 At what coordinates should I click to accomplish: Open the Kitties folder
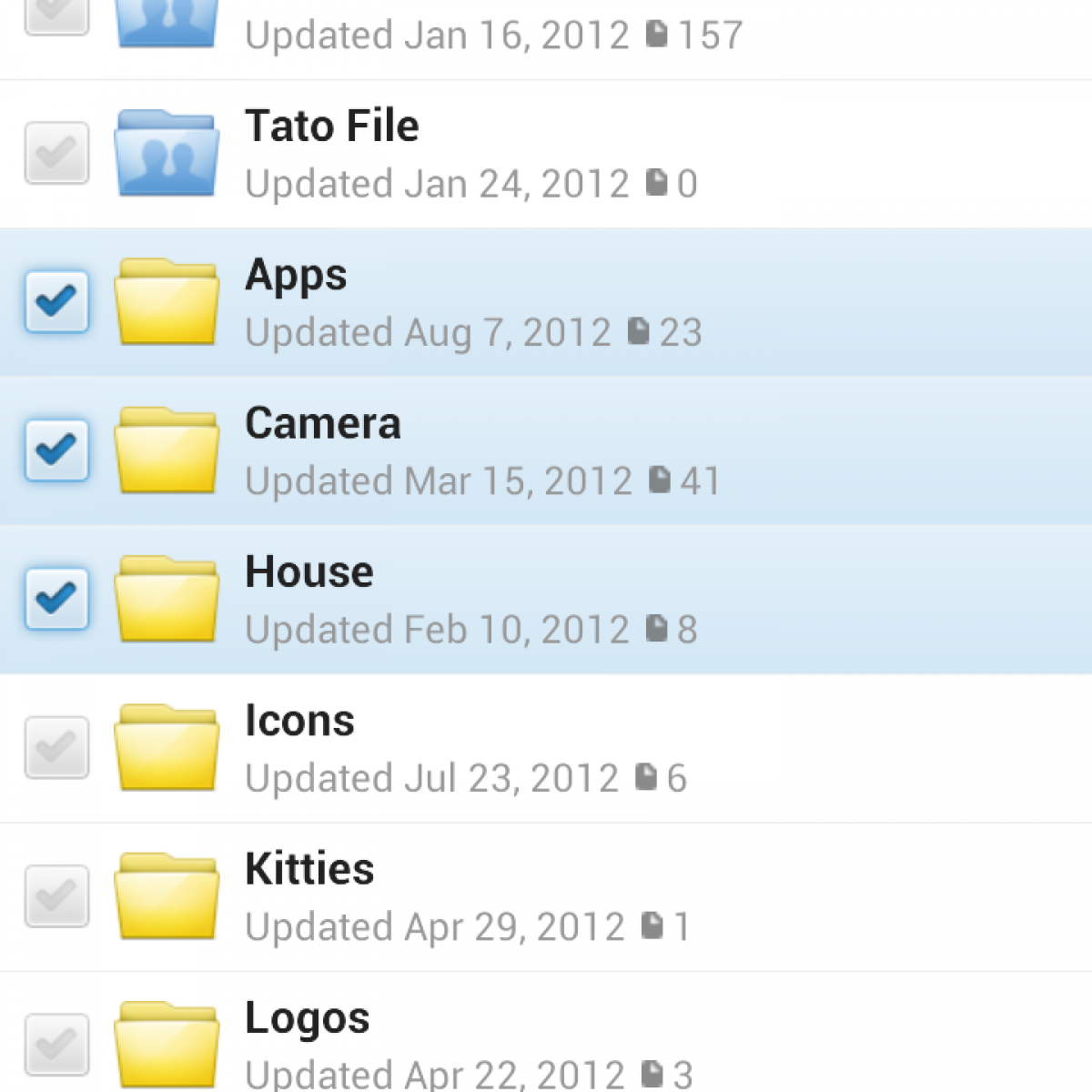(309, 869)
